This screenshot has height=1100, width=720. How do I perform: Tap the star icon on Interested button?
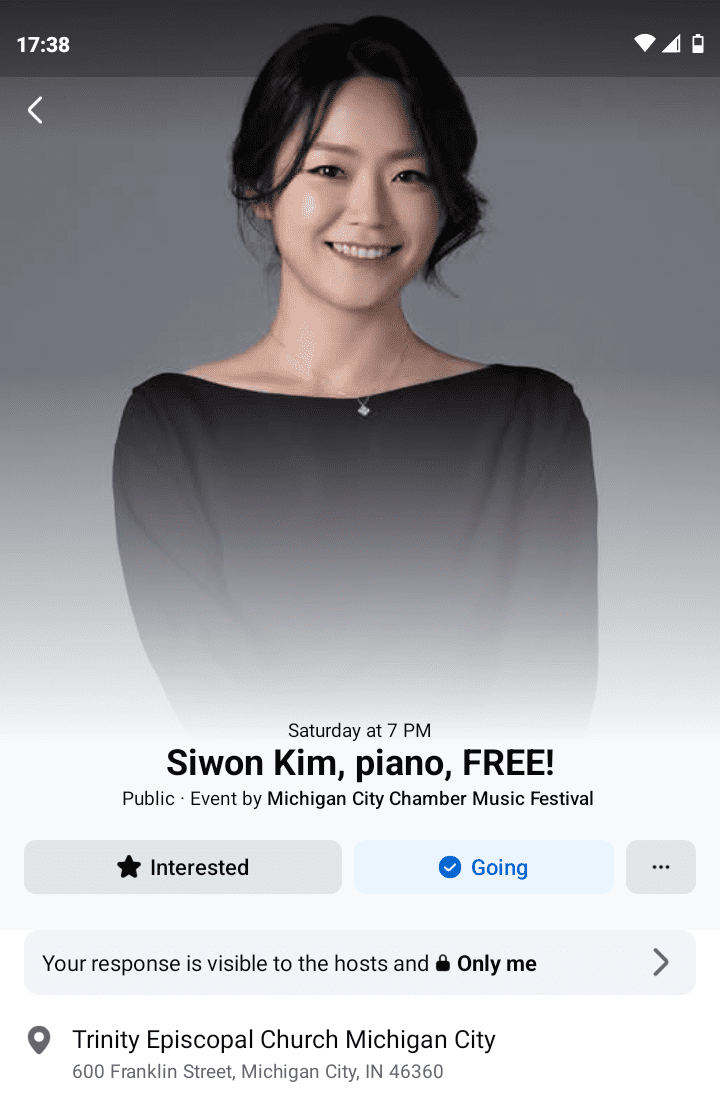(x=131, y=867)
